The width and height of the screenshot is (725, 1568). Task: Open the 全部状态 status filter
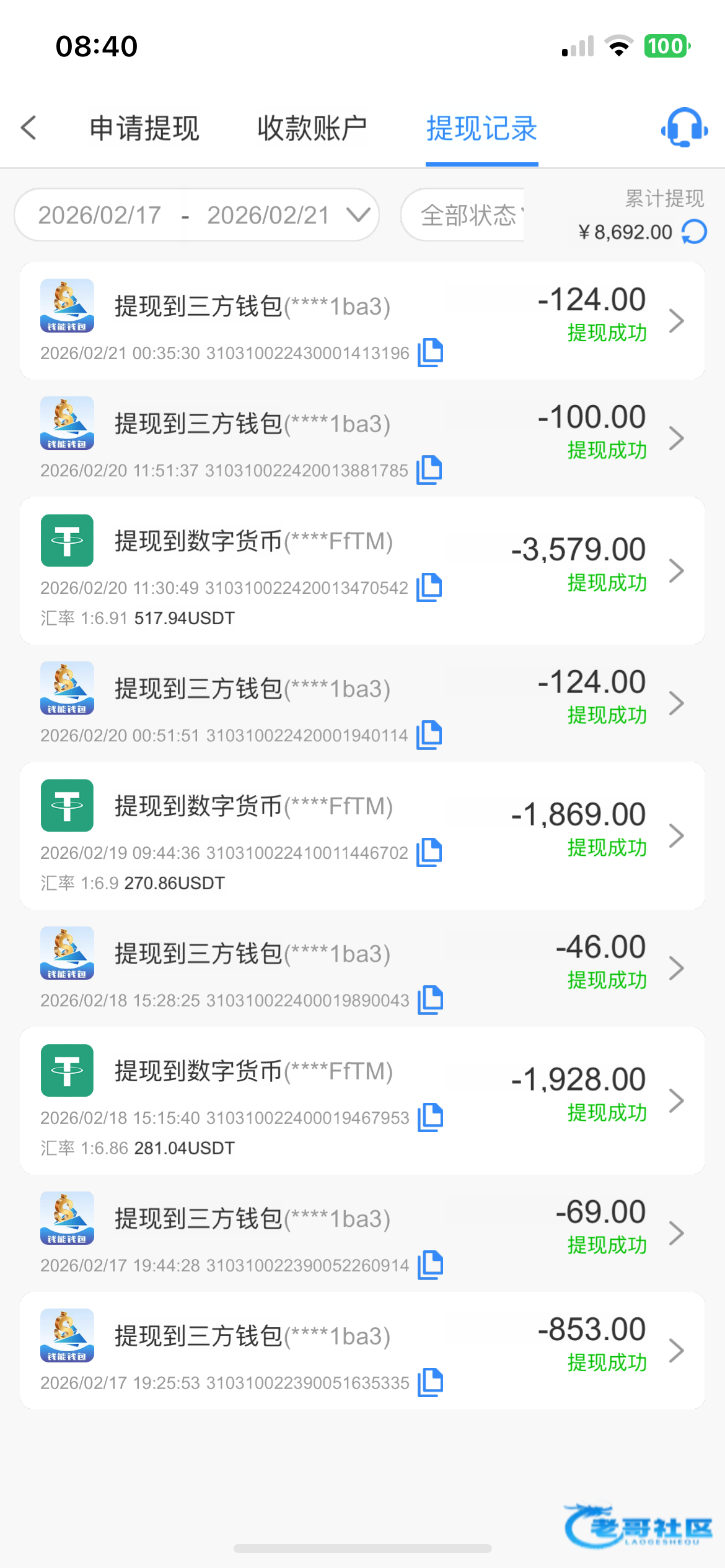465,215
